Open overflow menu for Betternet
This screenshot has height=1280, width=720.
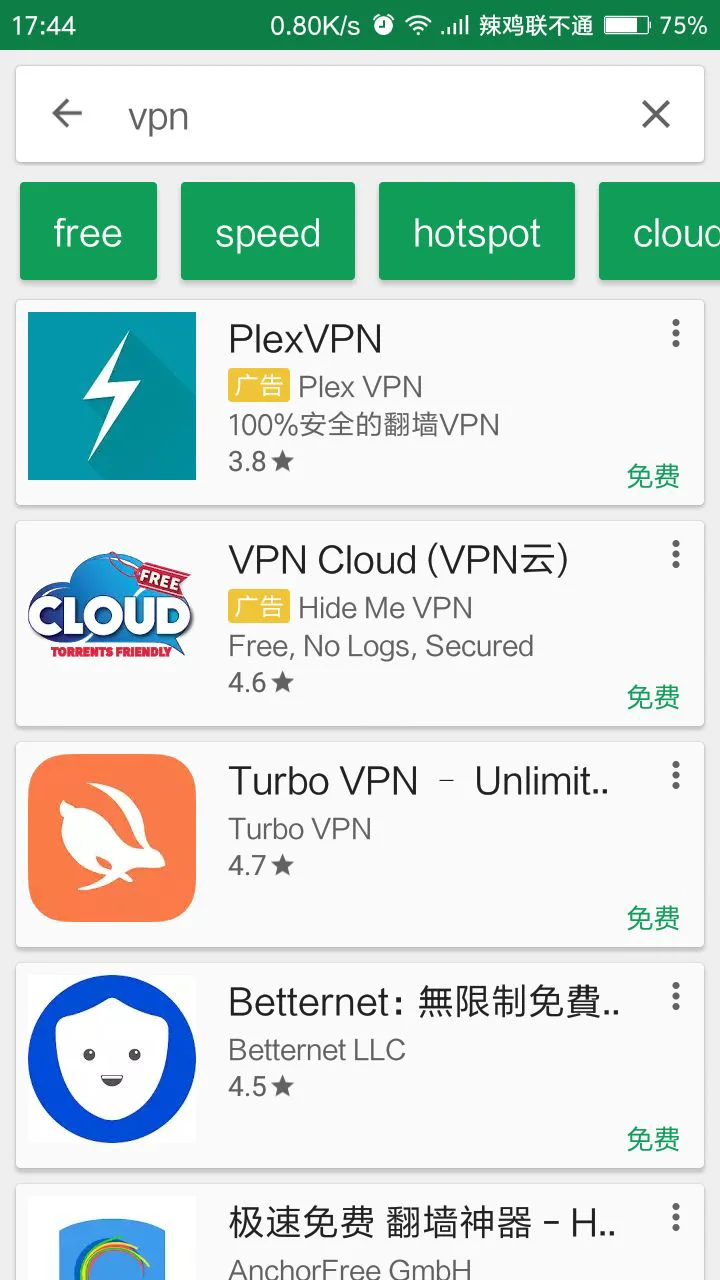[x=676, y=996]
